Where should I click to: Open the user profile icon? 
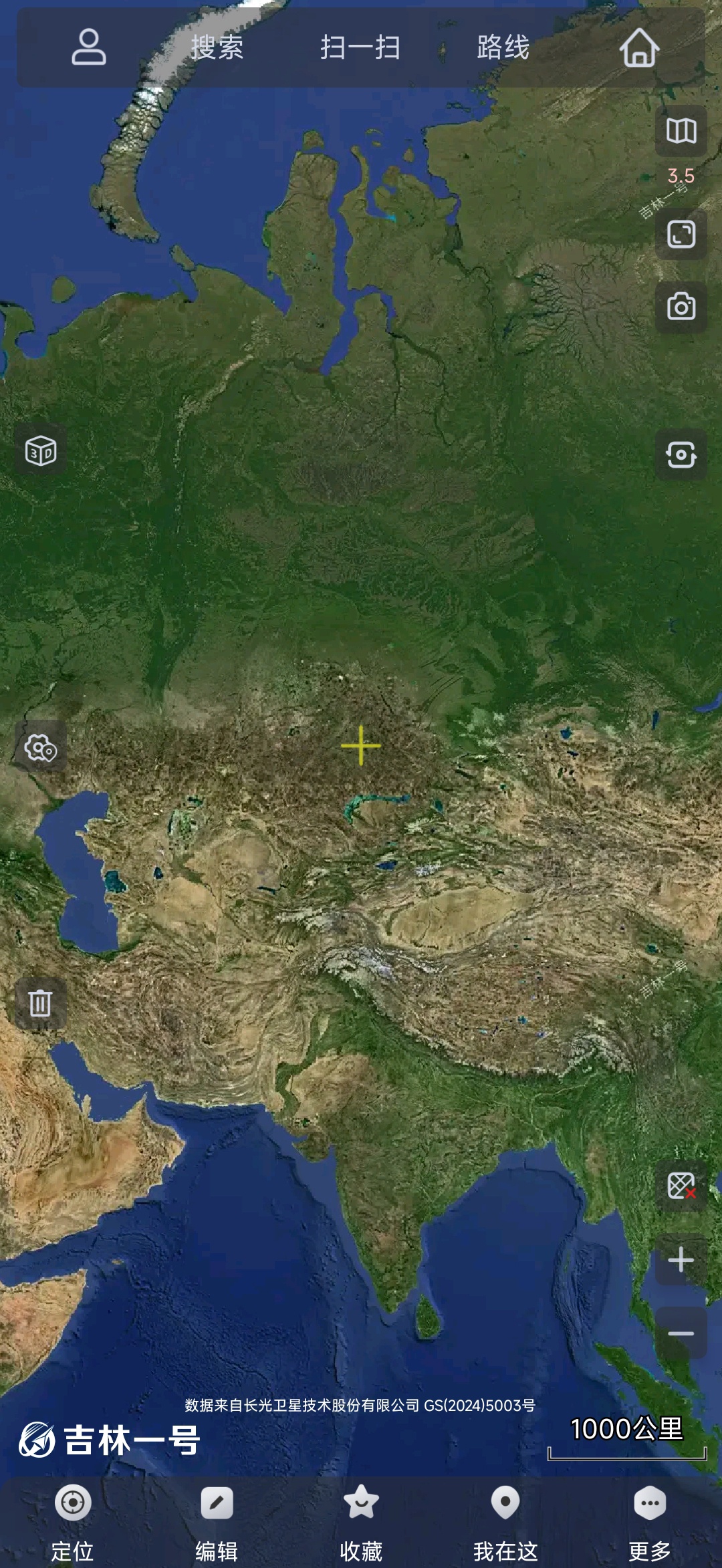pos(89,47)
